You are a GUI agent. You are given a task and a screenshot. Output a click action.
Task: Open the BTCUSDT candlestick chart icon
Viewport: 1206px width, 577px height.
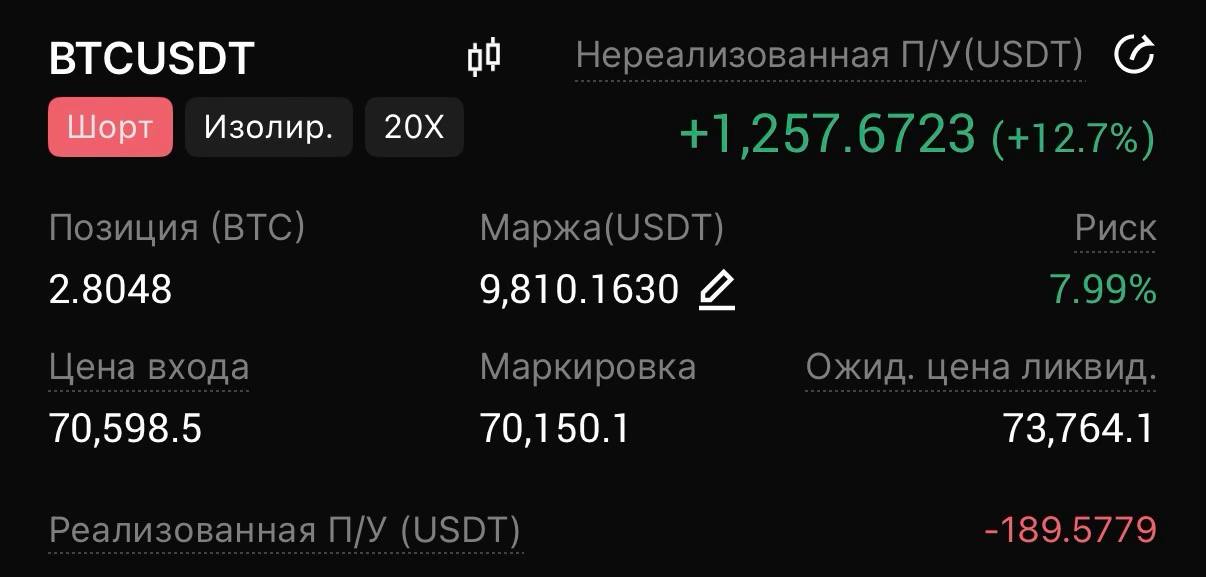click(485, 57)
